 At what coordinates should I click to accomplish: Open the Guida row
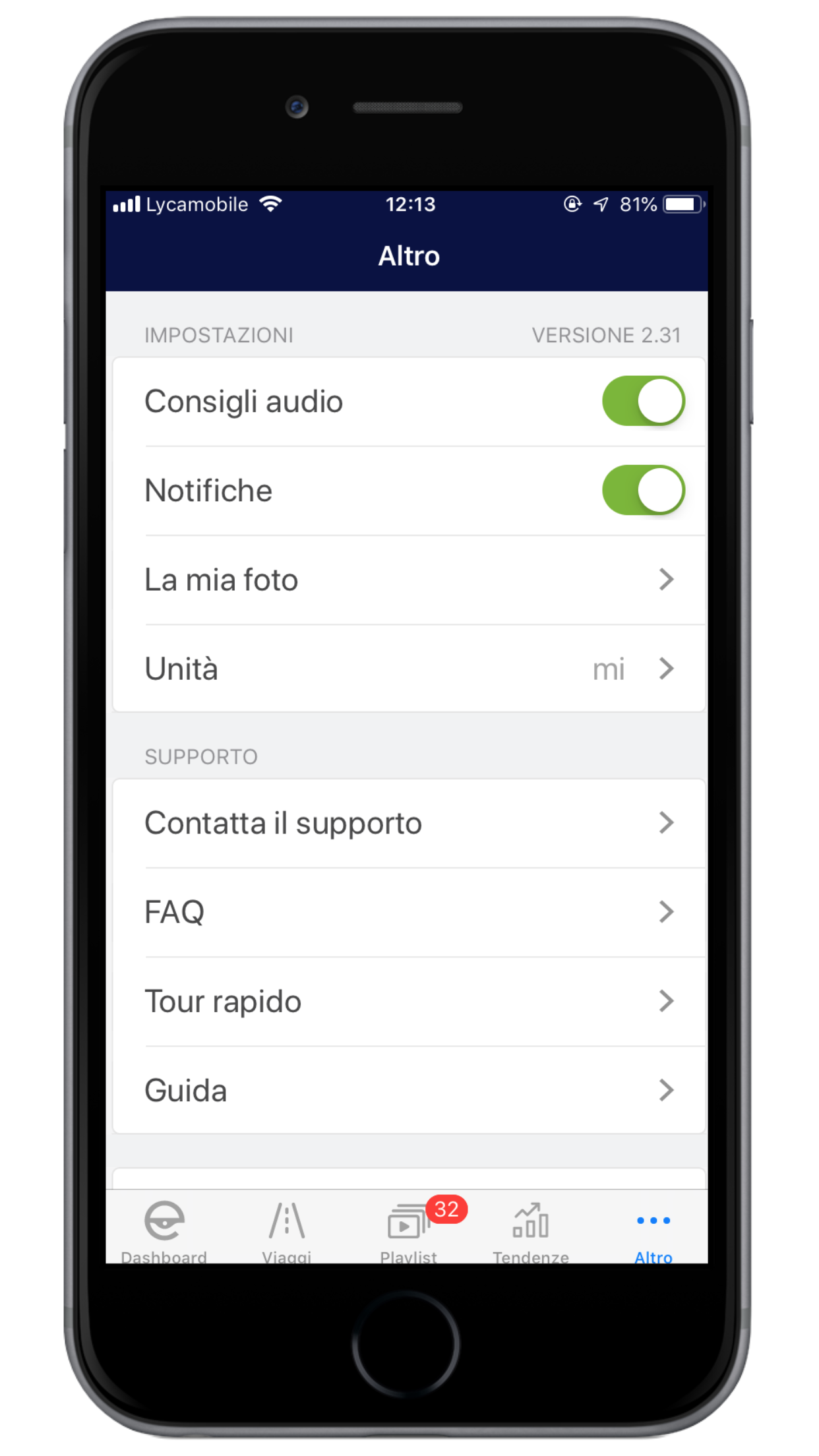click(x=409, y=1090)
